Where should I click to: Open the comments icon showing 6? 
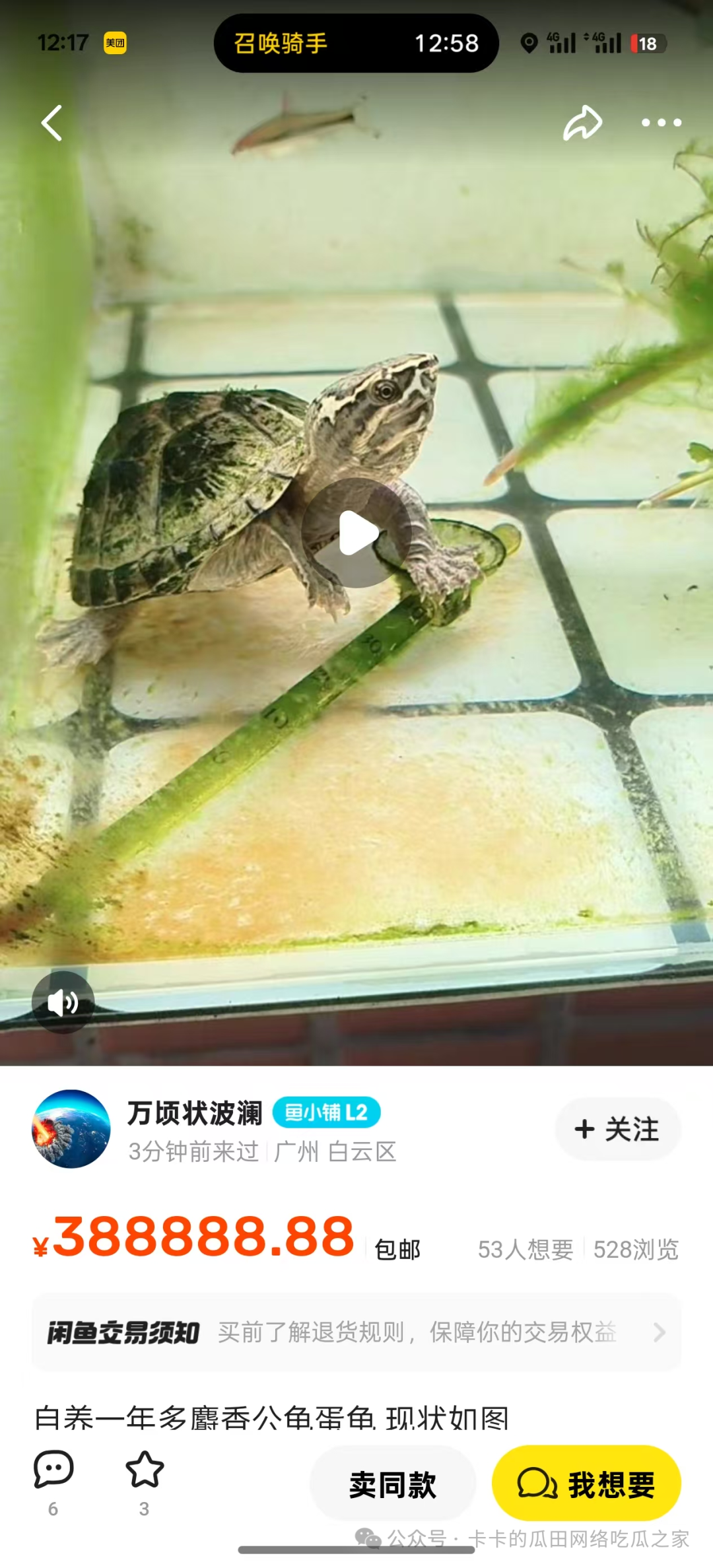53,1471
